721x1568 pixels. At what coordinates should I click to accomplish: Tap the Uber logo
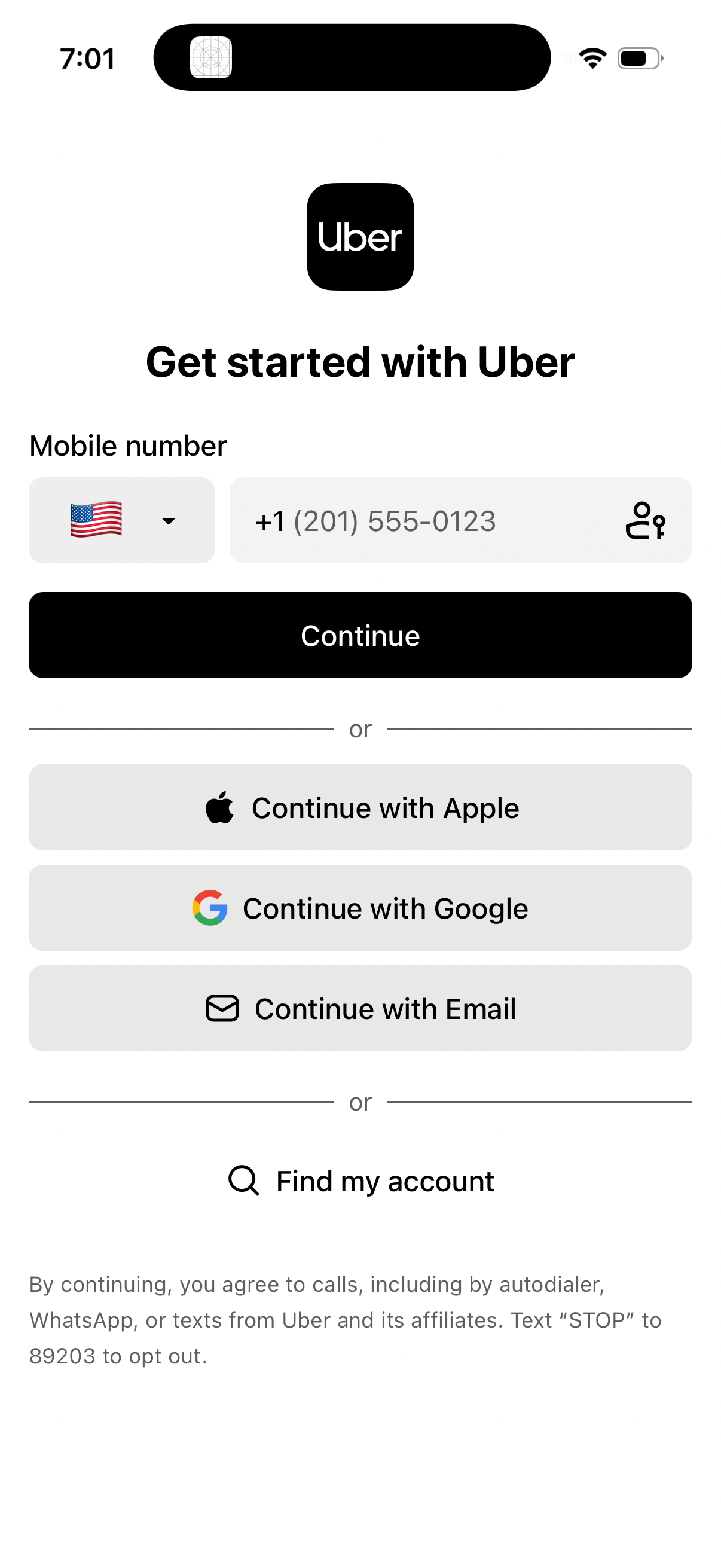360,236
